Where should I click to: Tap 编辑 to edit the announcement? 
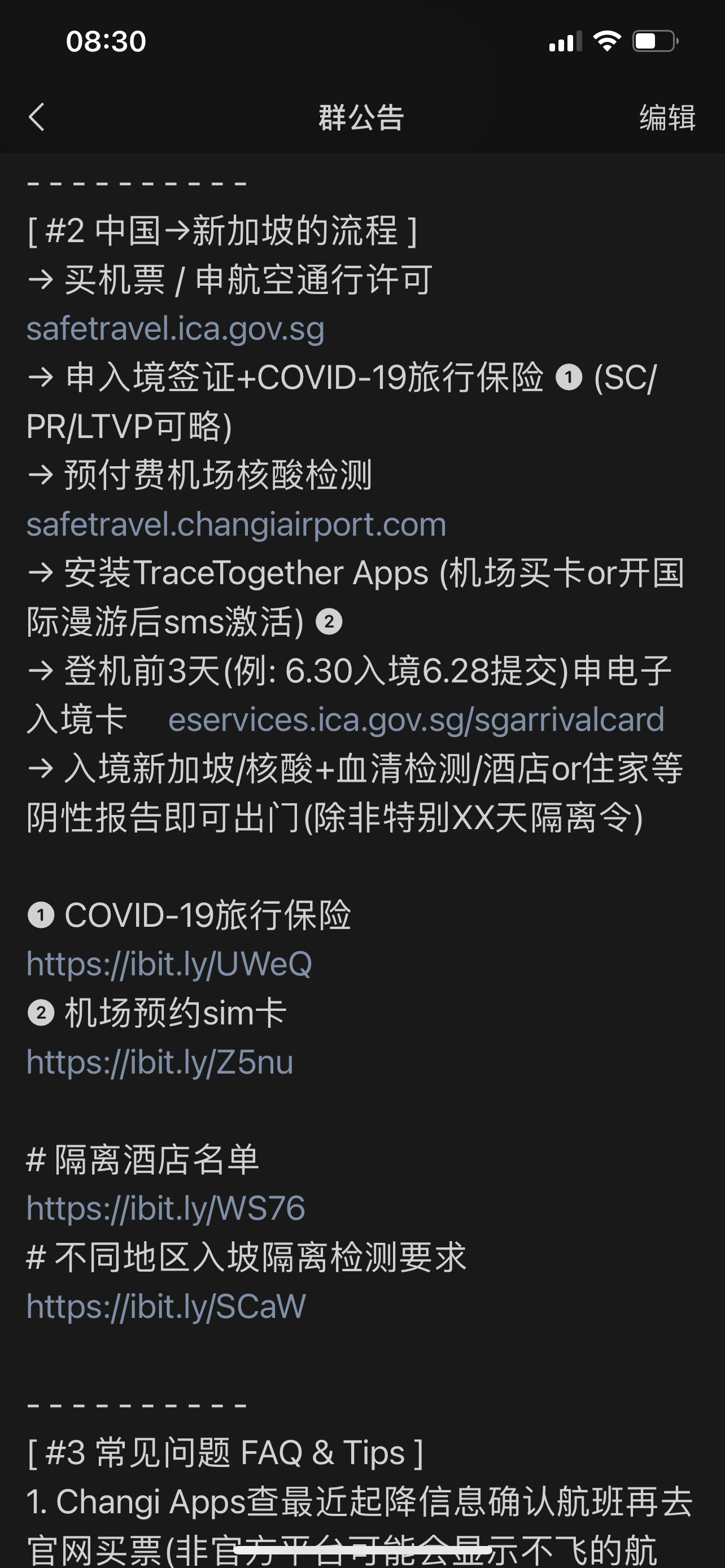[667, 117]
